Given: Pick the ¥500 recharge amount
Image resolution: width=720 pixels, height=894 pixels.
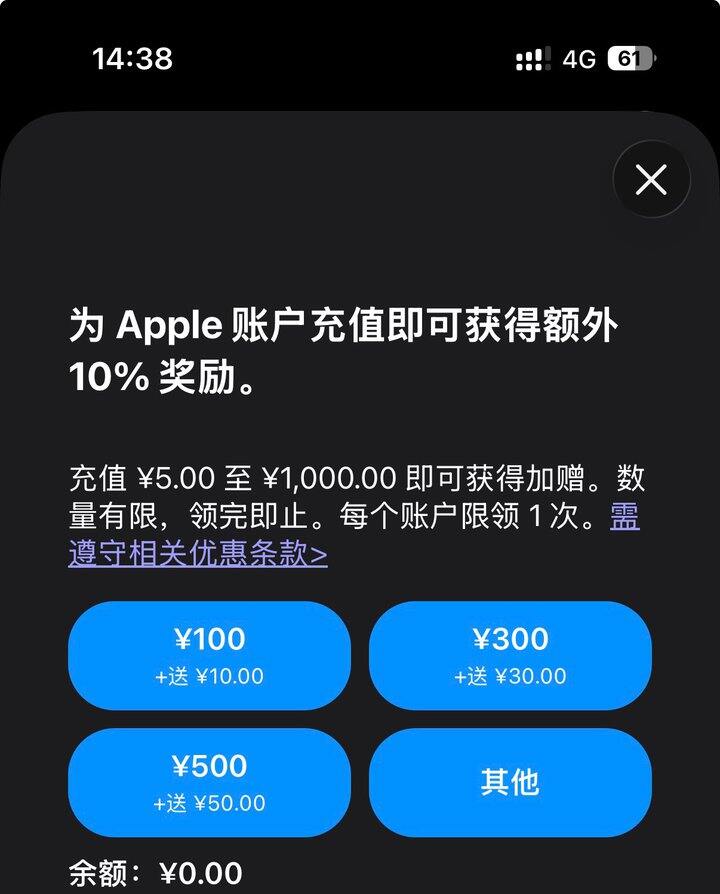Looking at the screenshot, I should pos(209,782).
